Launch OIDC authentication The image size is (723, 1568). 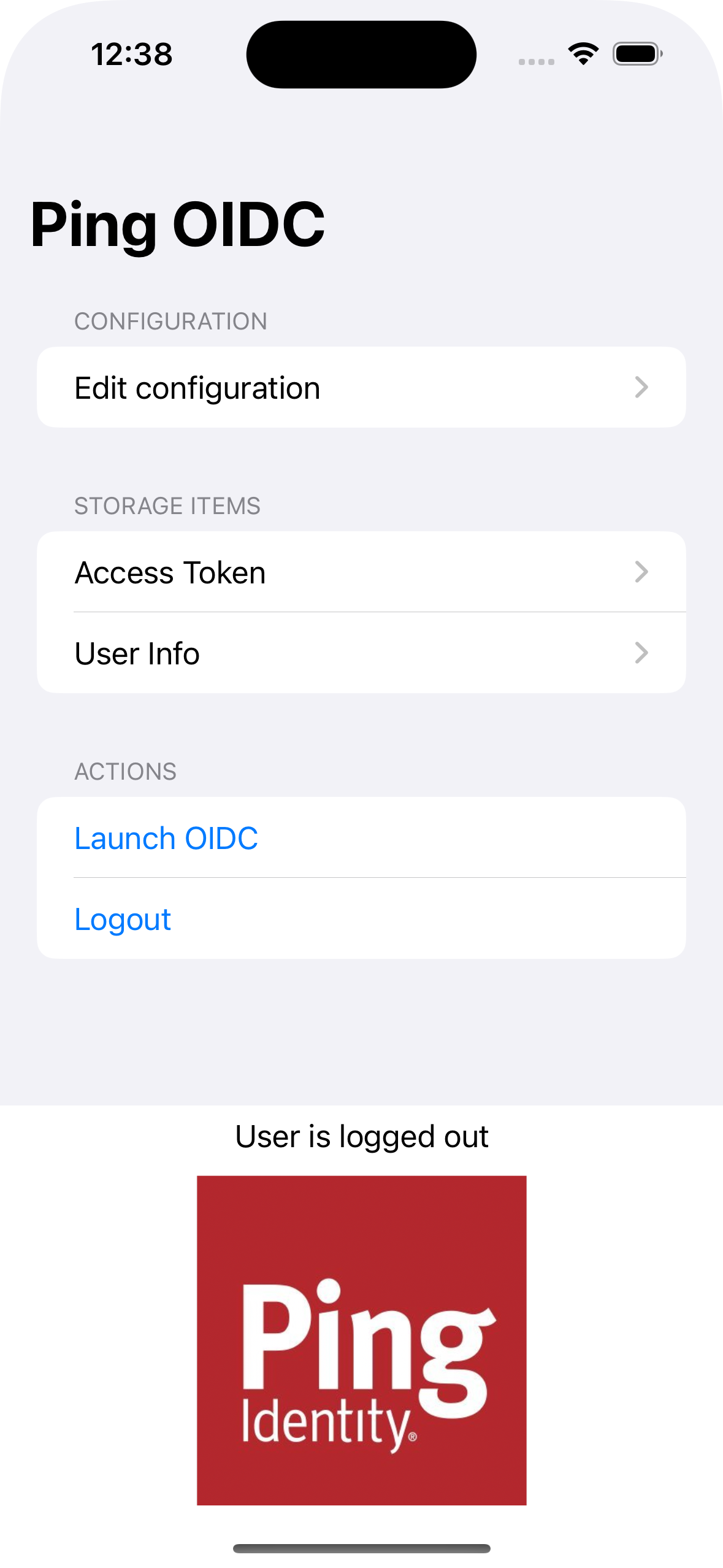click(166, 837)
